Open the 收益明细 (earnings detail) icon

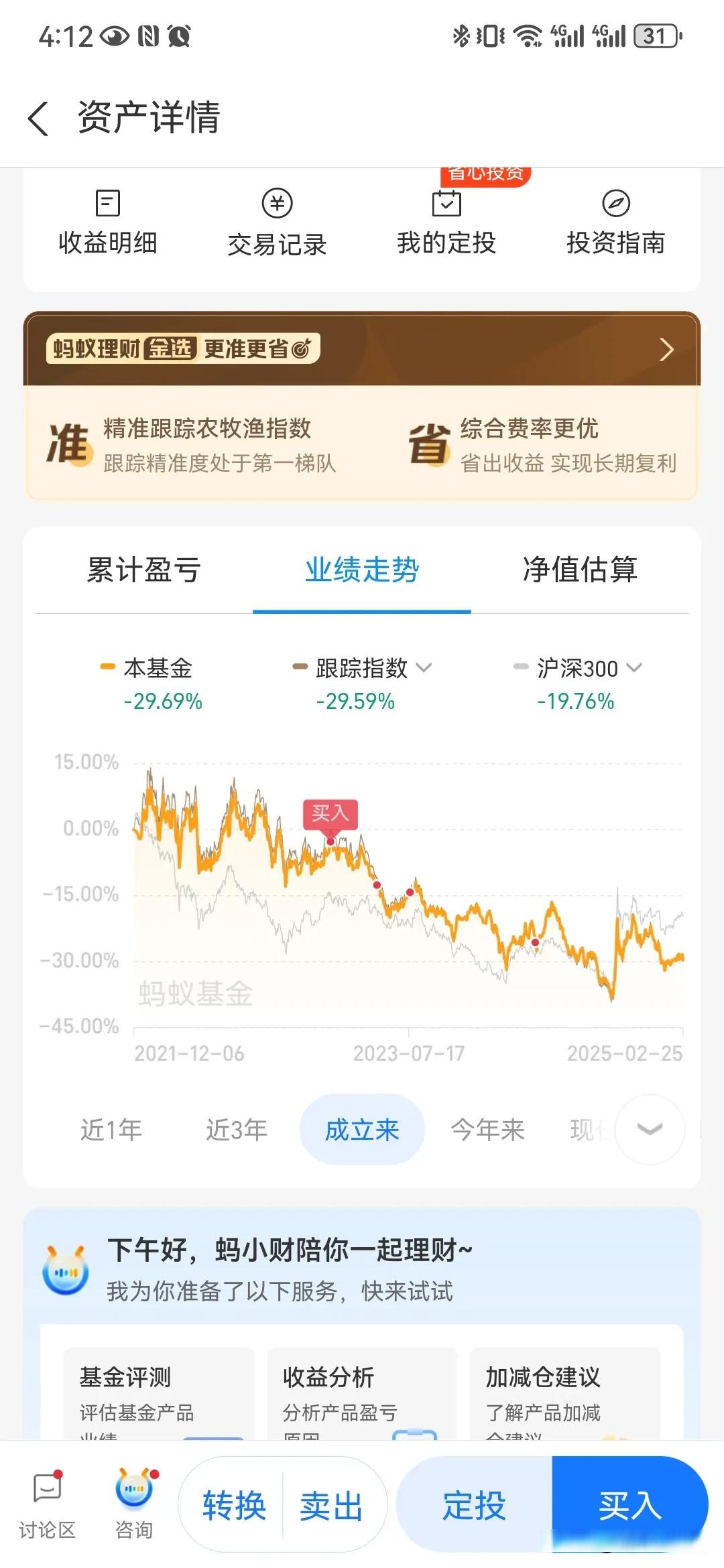106,221
